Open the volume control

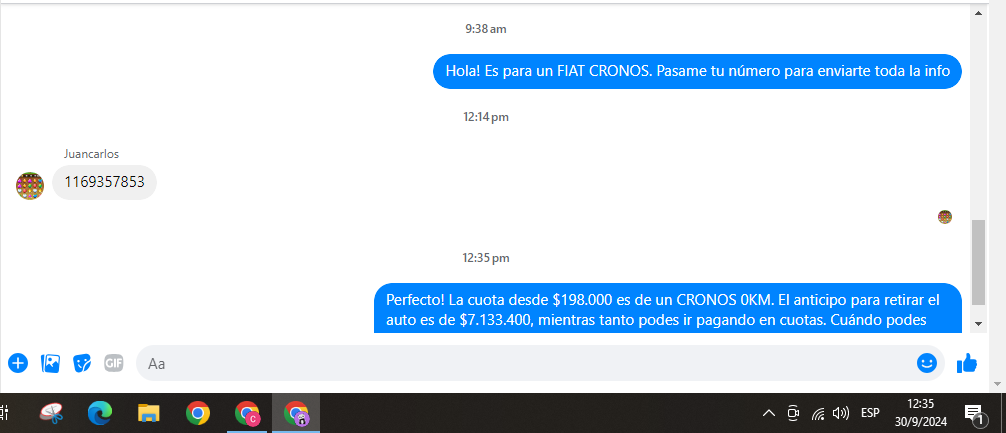click(x=841, y=413)
